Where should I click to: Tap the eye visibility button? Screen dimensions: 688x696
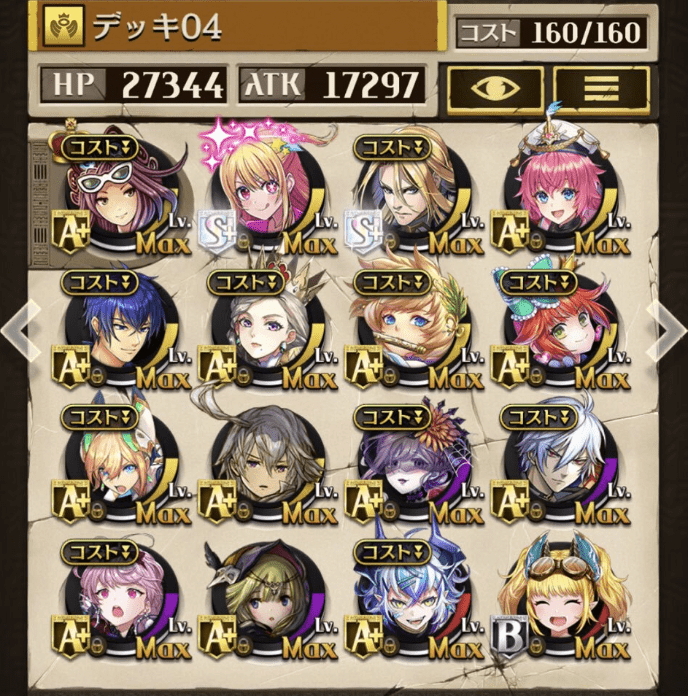click(x=495, y=89)
